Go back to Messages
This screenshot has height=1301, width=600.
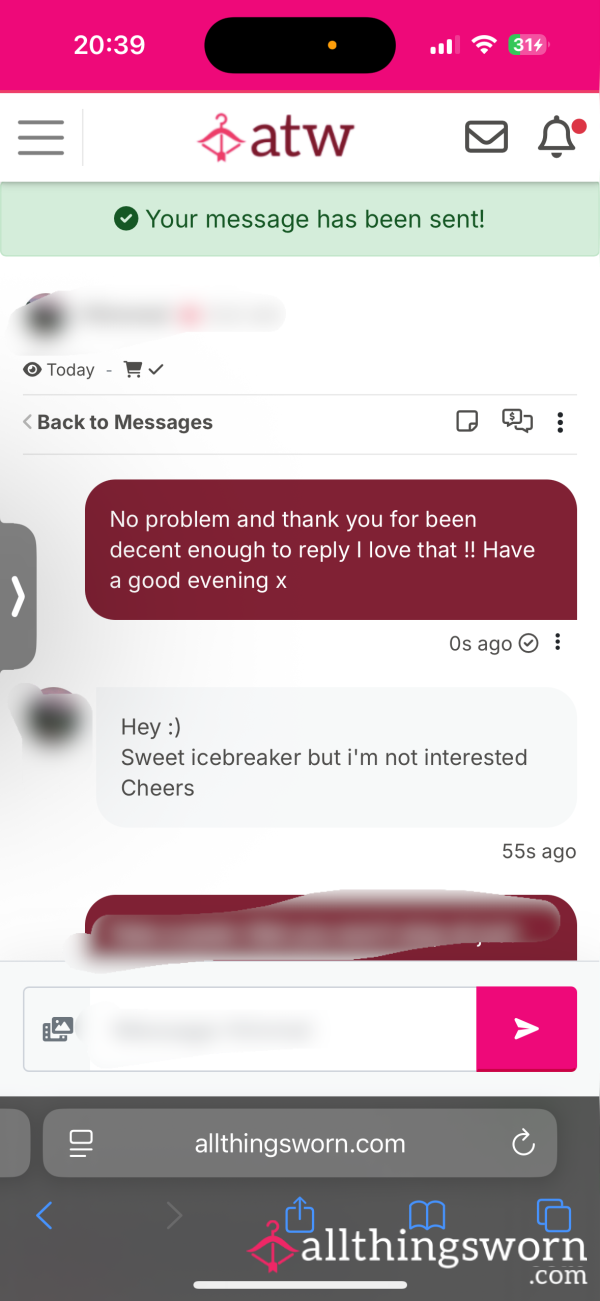point(118,422)
